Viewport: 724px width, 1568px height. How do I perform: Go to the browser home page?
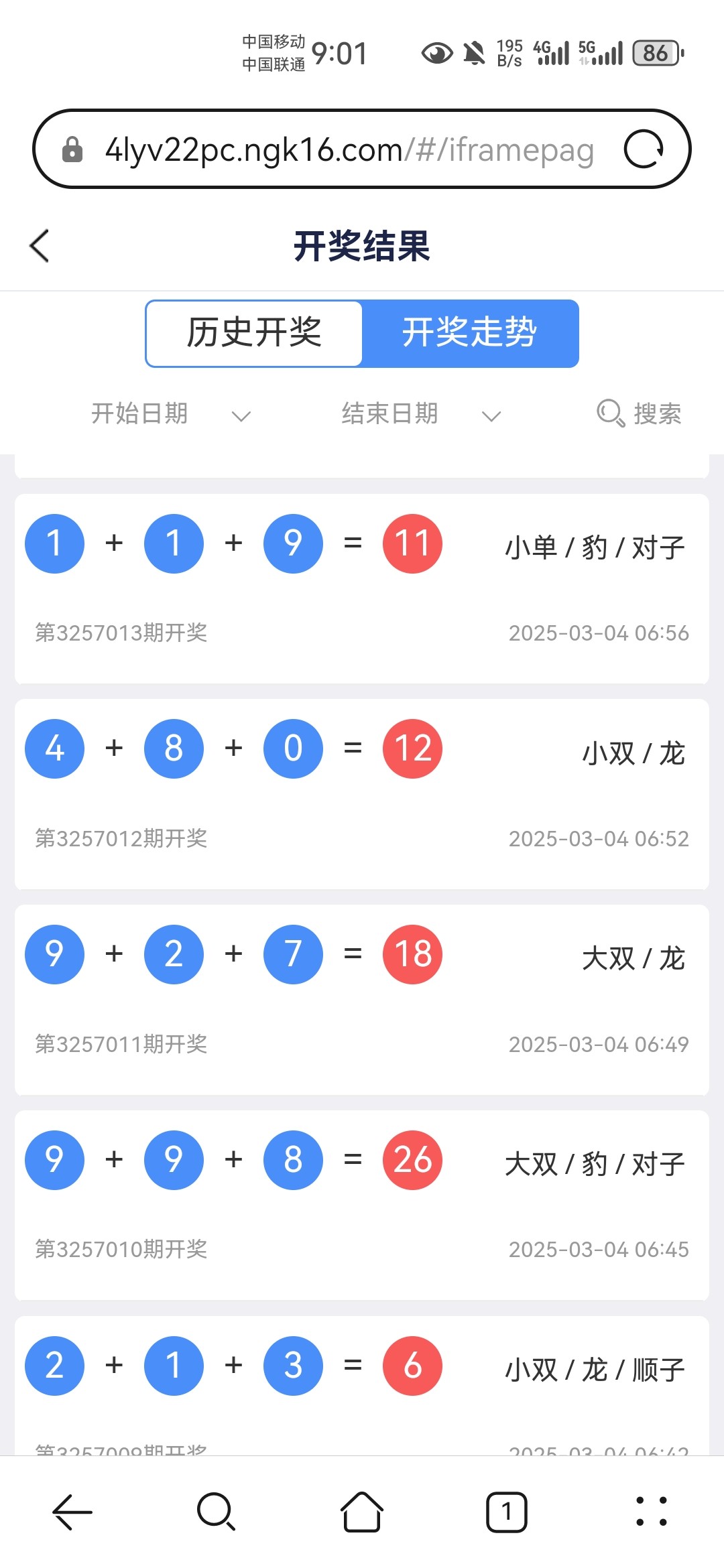click(x=362, y=1512)
